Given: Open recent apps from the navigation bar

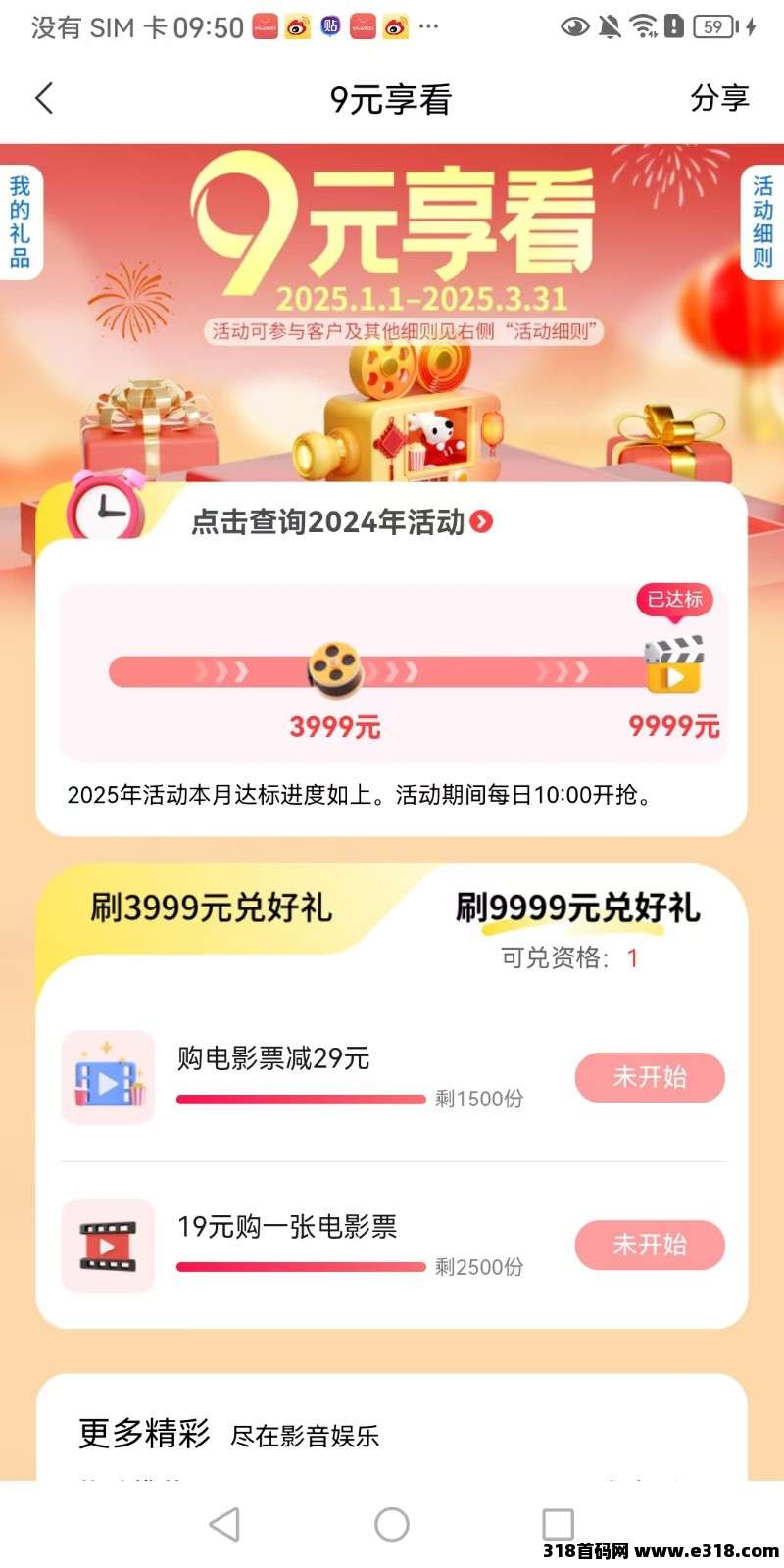Looking at the screenshot, I should pyautogui.click(x=558, y=1524).
